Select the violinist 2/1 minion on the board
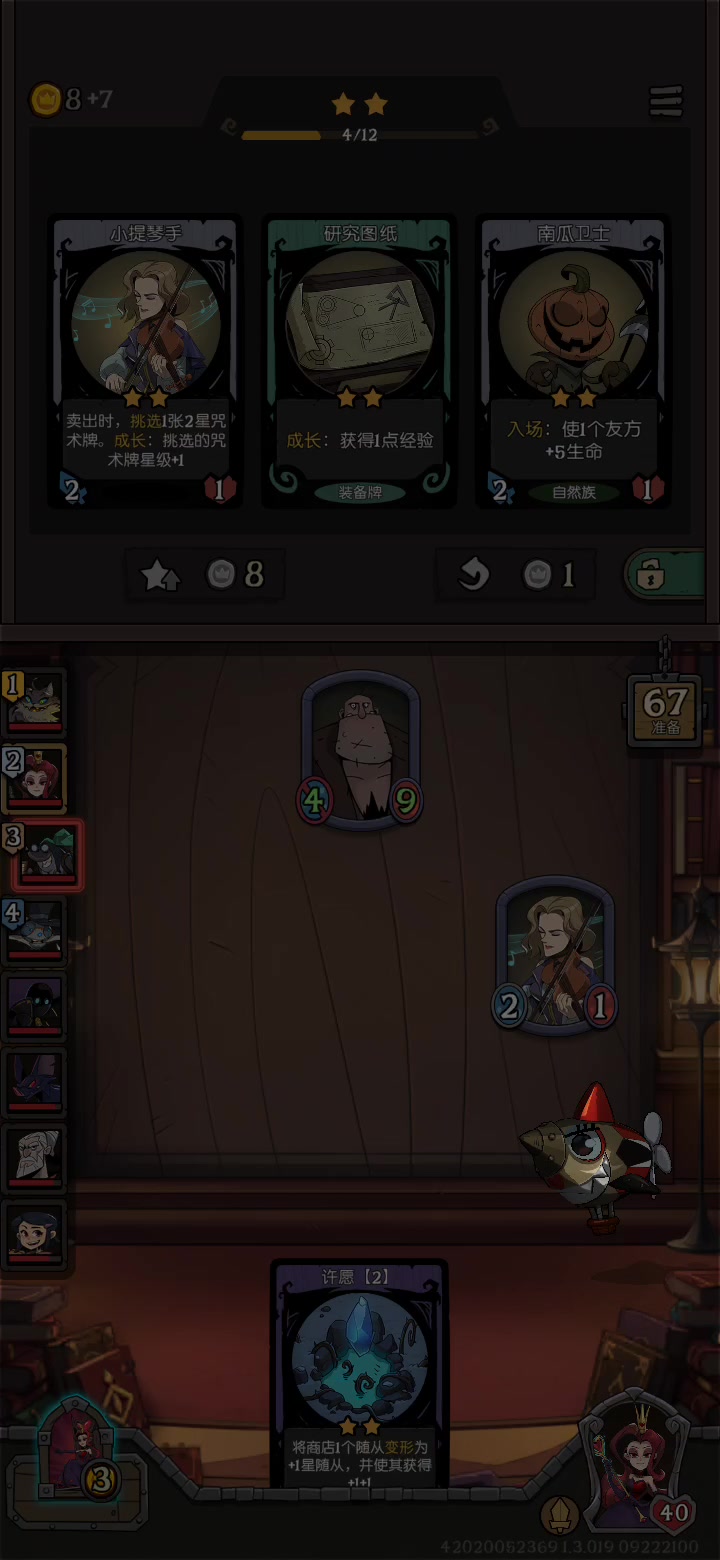The height and width of the screenshot is (1560, 720). click(555, 955)
